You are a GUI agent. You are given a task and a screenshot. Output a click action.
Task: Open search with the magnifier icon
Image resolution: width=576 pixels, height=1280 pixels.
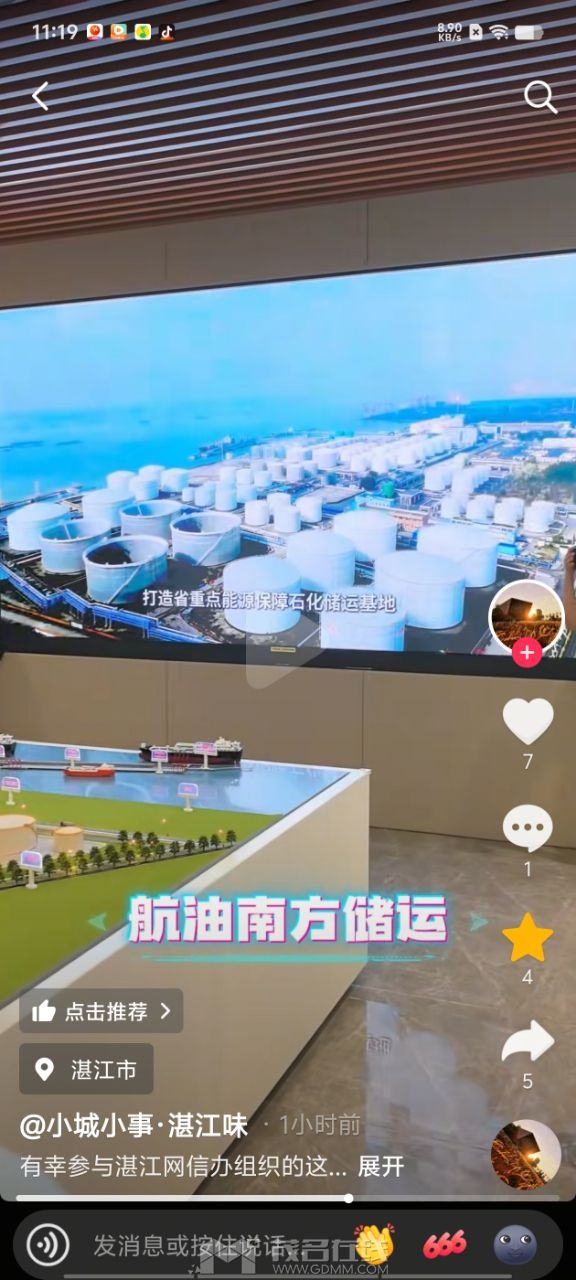(540, 97)
